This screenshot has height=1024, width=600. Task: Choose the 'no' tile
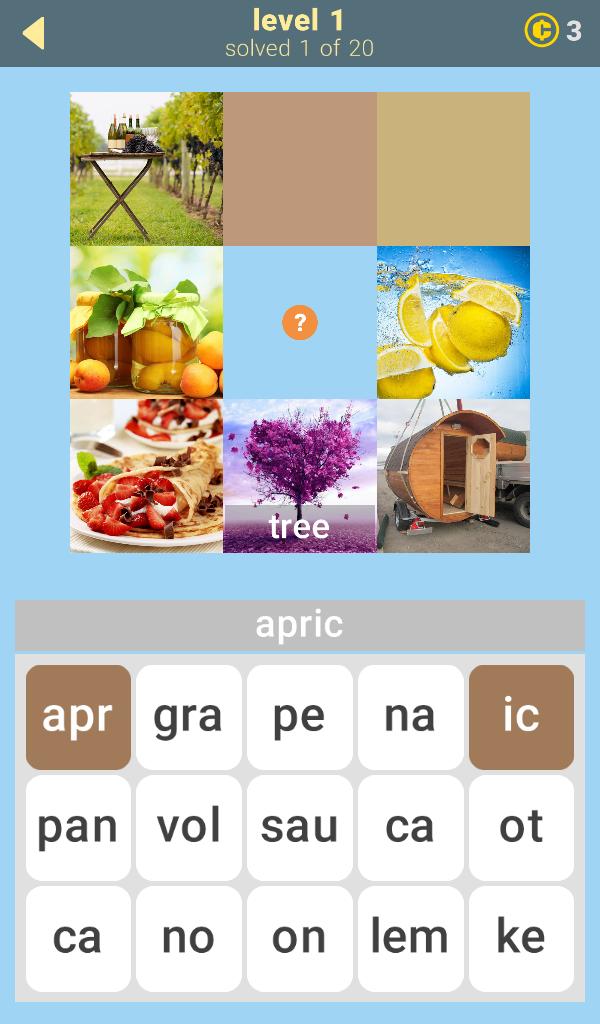188,938
